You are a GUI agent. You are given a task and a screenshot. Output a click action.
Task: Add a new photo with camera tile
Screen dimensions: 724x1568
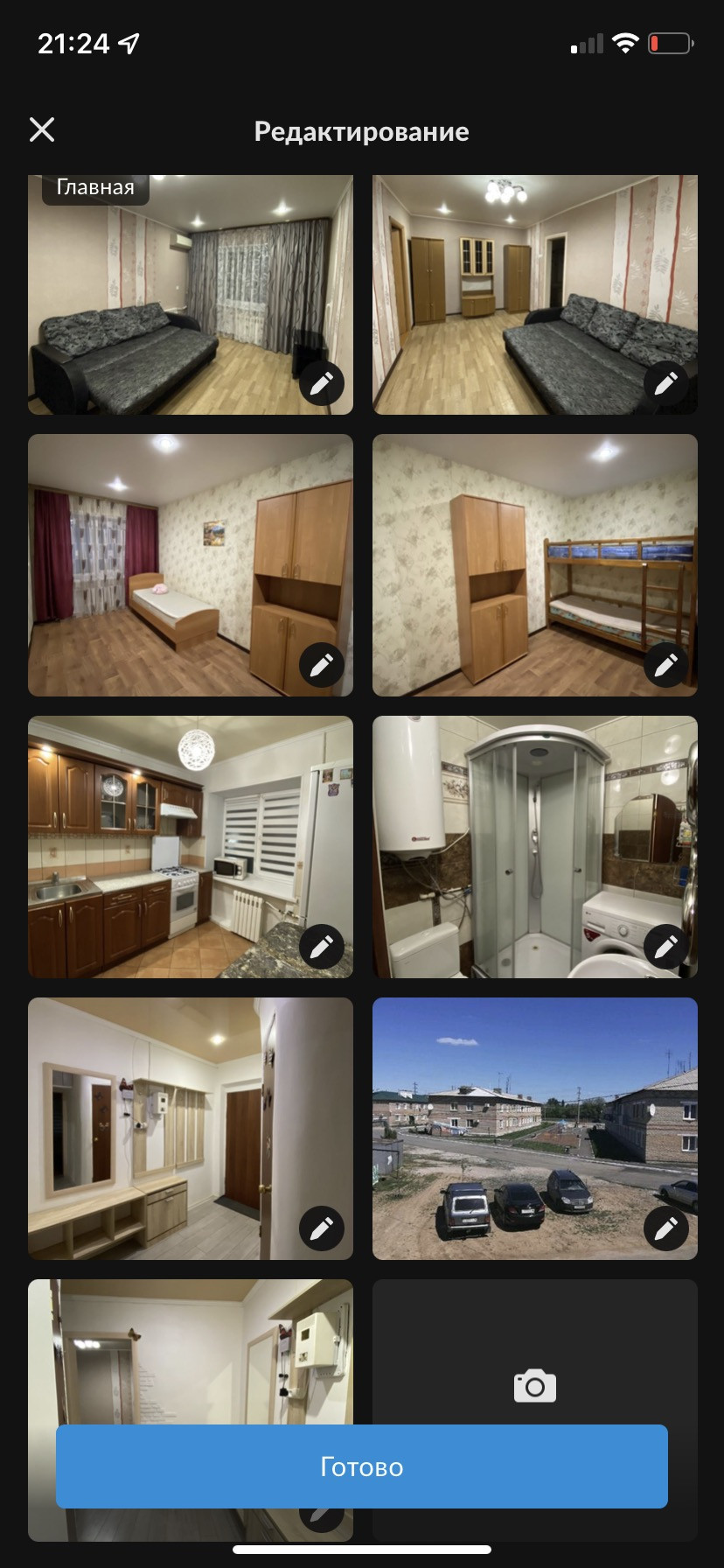coord(534,1387)
